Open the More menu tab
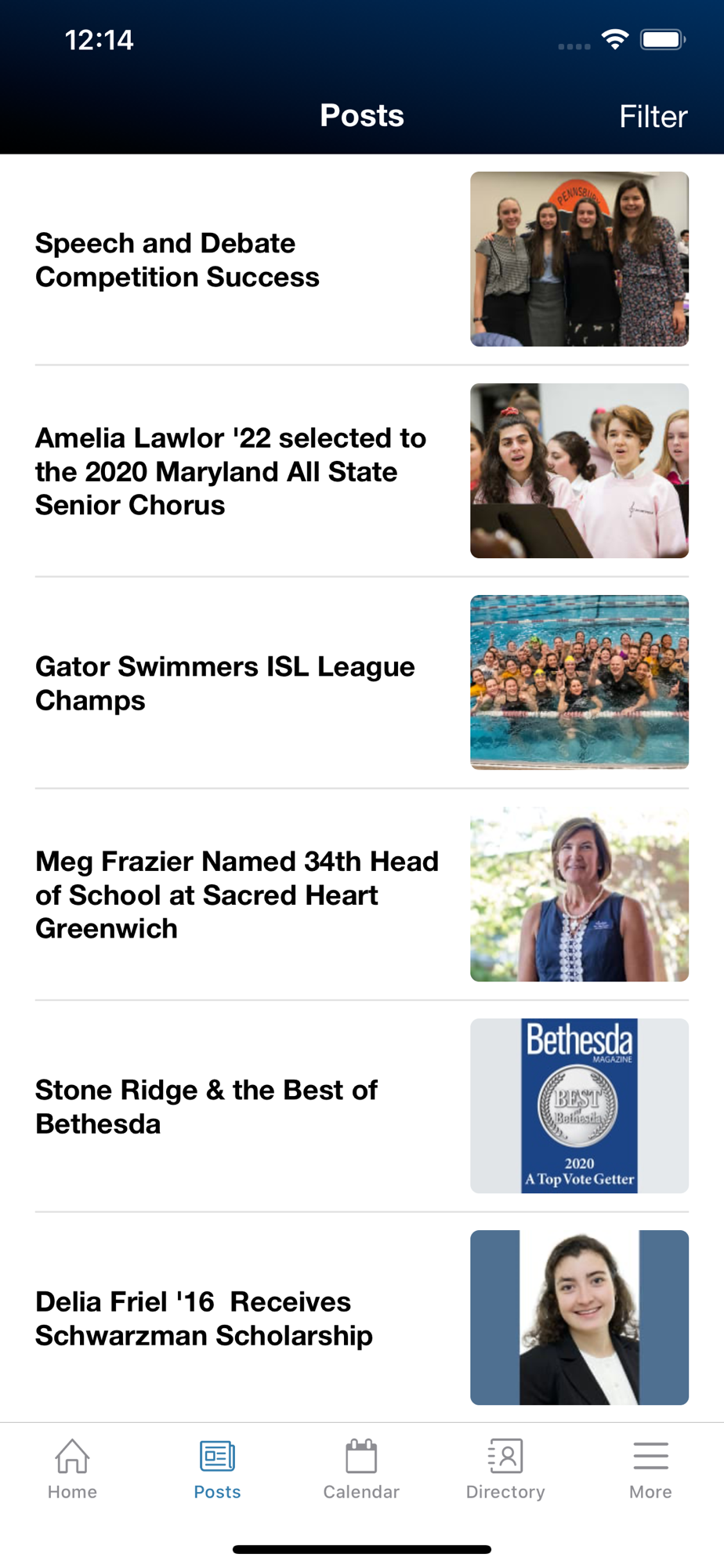Screen dimensions: 724x1568 650,1469
